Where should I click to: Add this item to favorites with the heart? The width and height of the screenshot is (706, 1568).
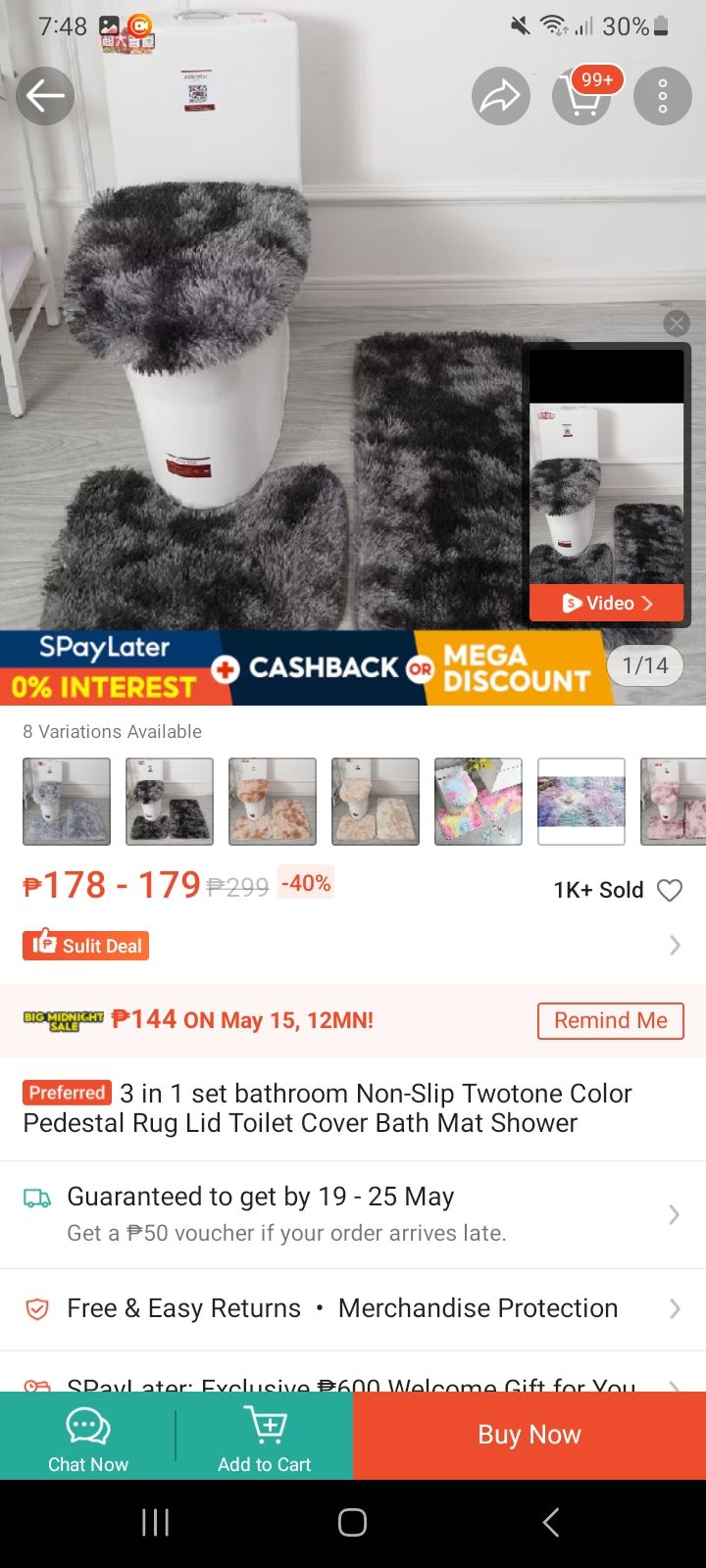(670, 890)
